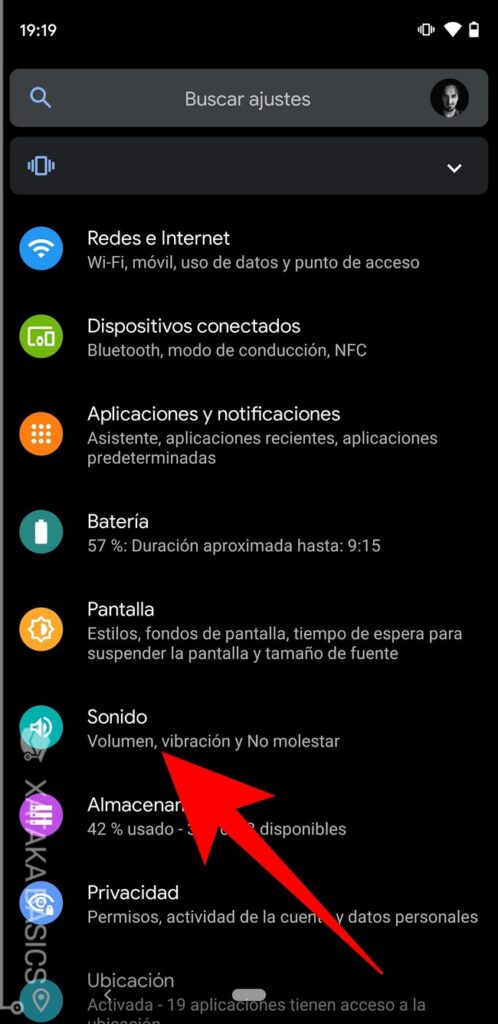
Task: Open the account profile picture
Action: click(449, 99)
